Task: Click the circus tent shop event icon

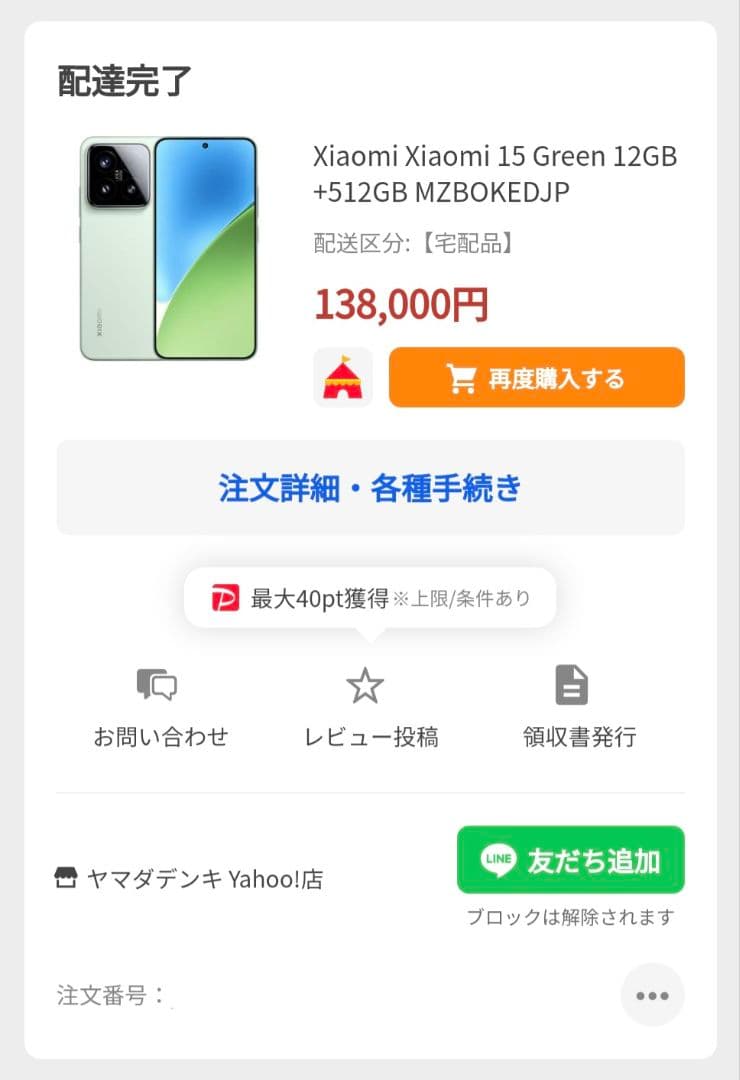Action: [x=343, y=377]
